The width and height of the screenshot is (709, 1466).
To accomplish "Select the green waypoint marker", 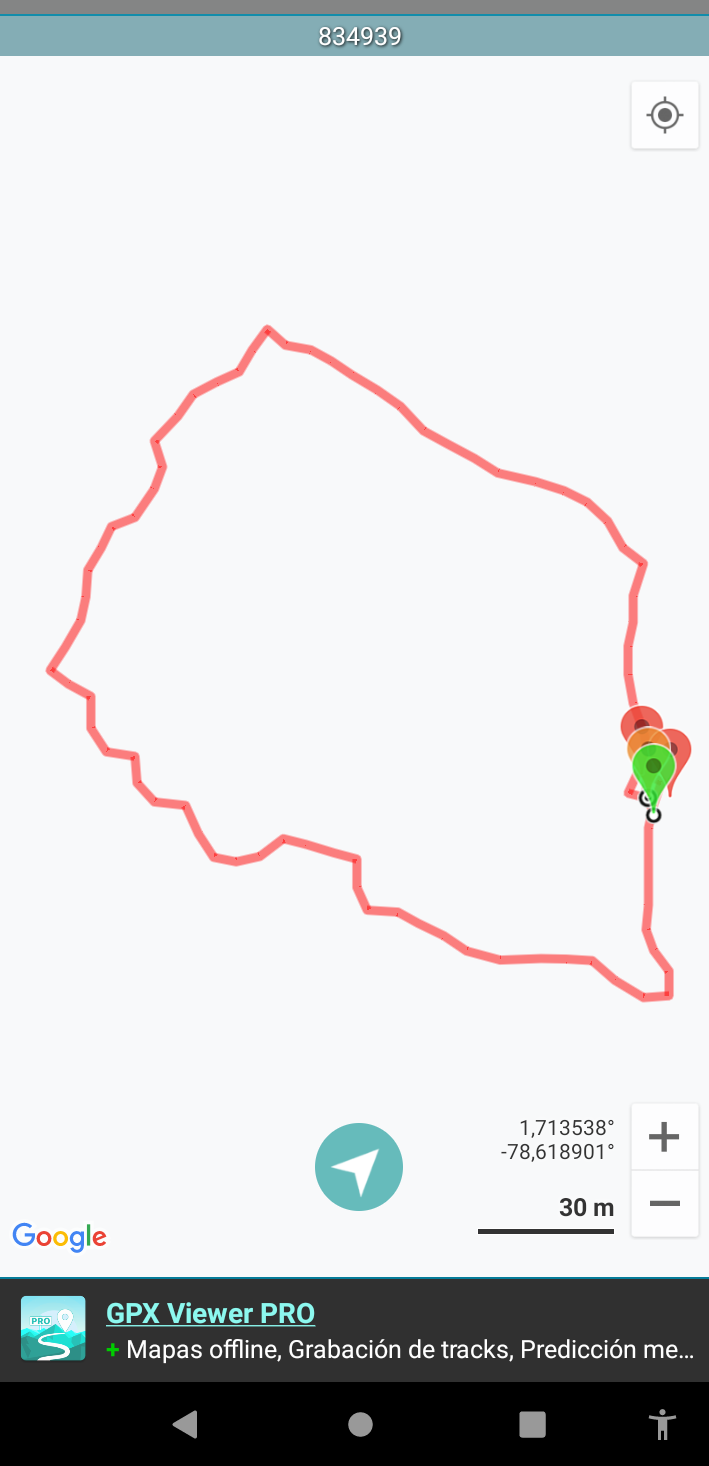I will pyautogui.click(x=654, y=768).
